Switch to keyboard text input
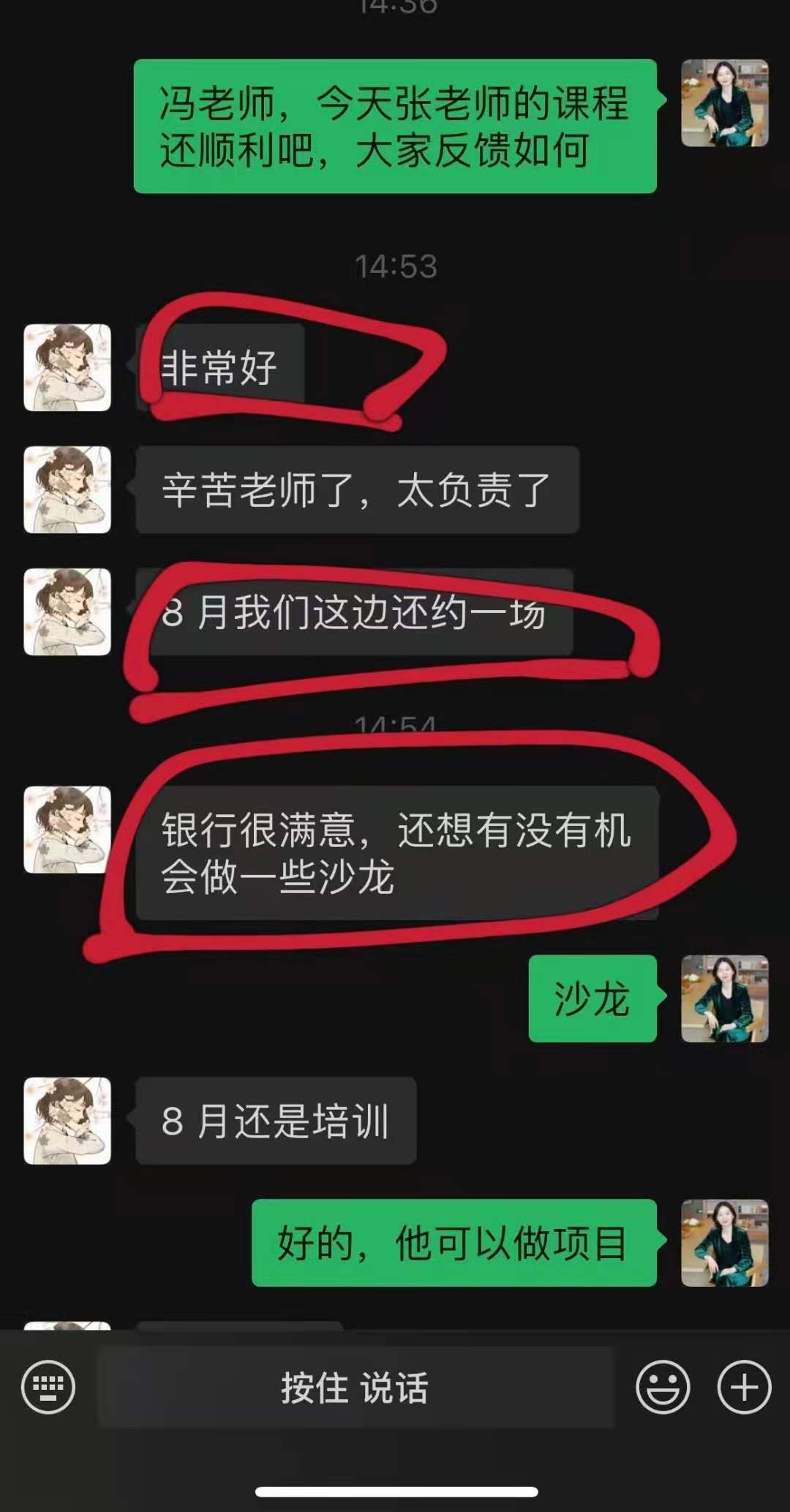The image size is (790, 1512). pos(48,1387)
